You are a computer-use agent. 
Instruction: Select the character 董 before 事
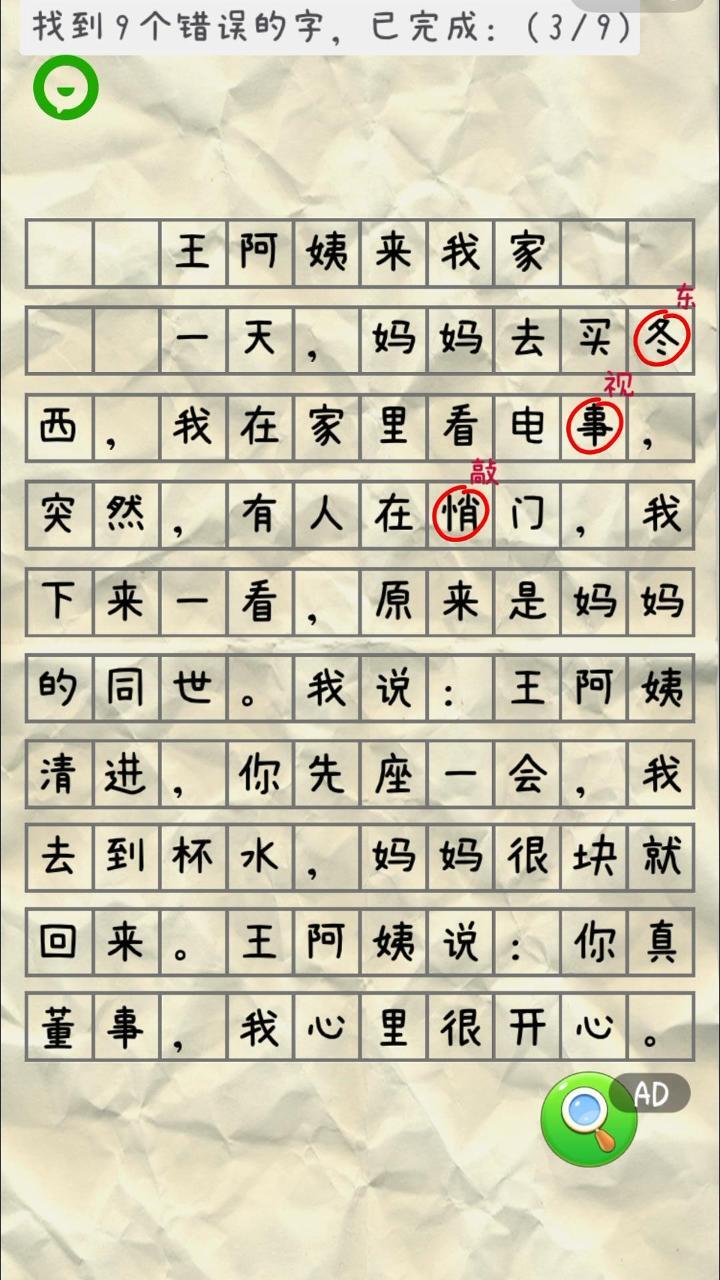58,1027
